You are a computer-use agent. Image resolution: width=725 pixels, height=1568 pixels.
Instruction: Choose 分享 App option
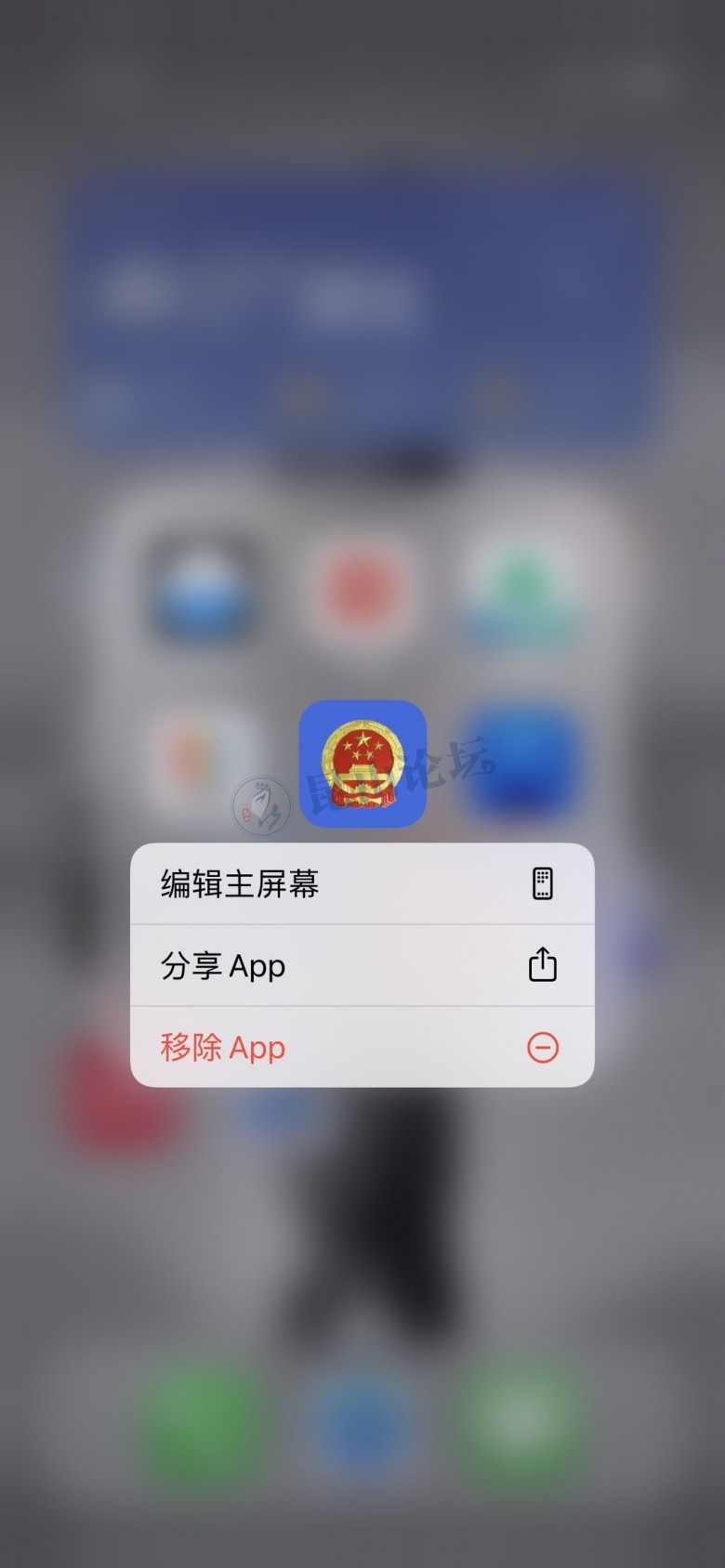[362, 965]
